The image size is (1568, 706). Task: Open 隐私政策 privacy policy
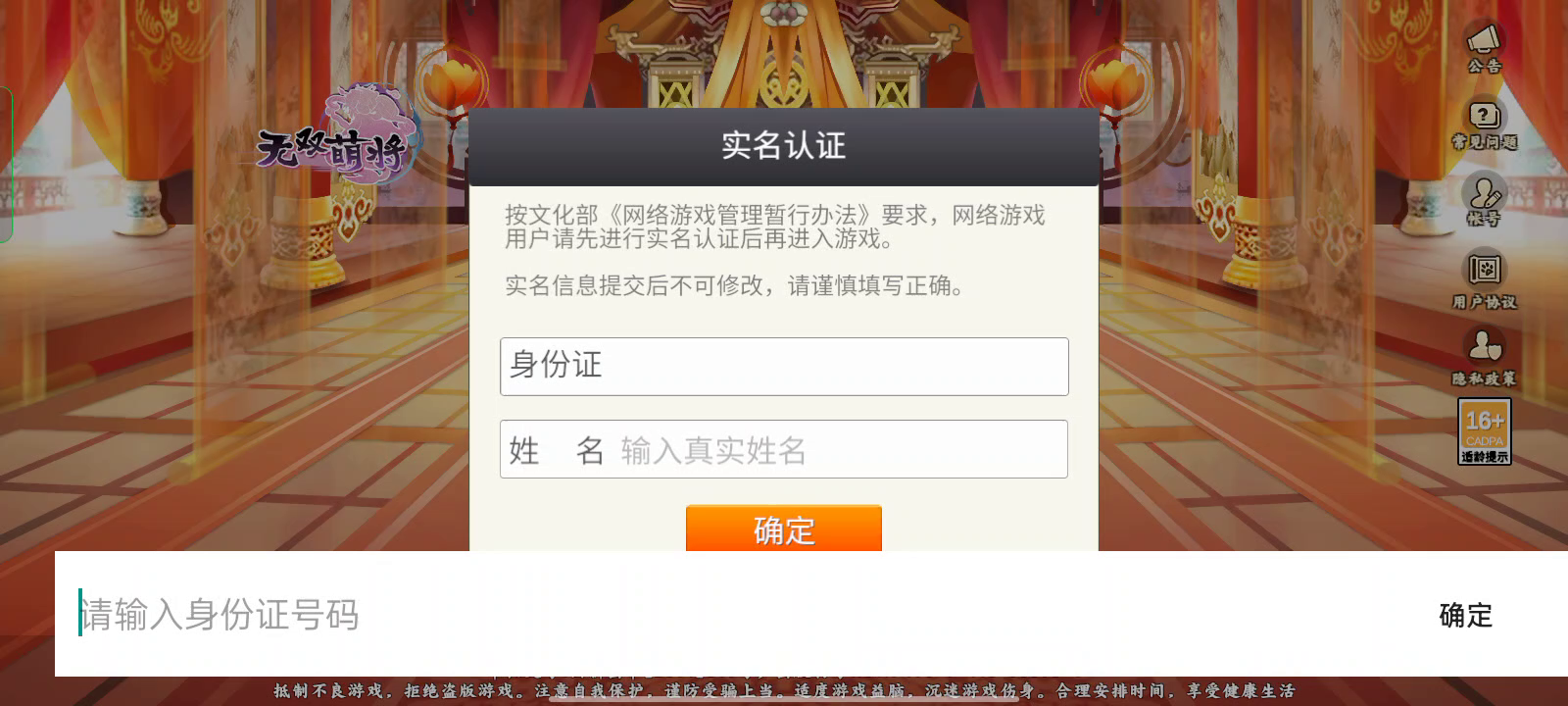(1484, 355)
